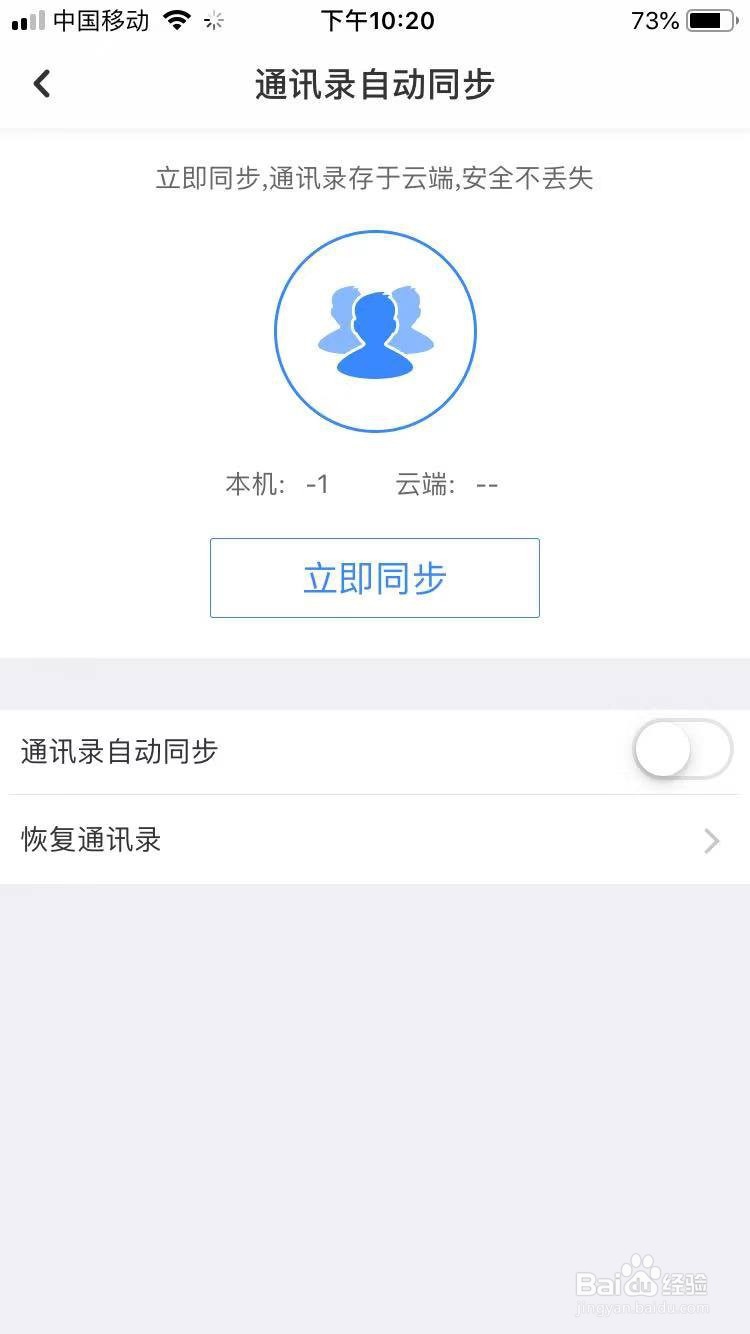Expand the restore contacts option
Image resolution: width=750 pixels, height=1334 pixels.
click(375, 840)
